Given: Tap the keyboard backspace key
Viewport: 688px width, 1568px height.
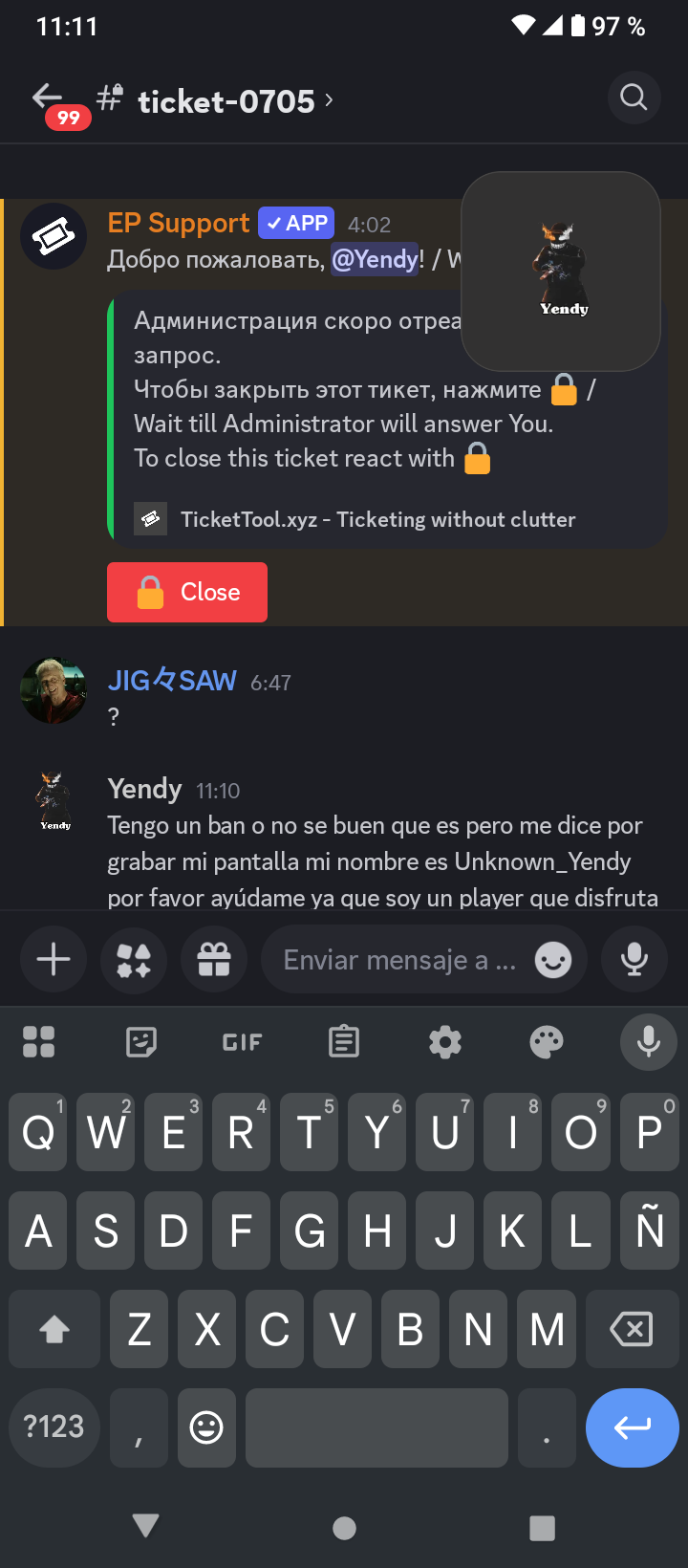Looking at the screenshot, I should tap(632, 1329).
